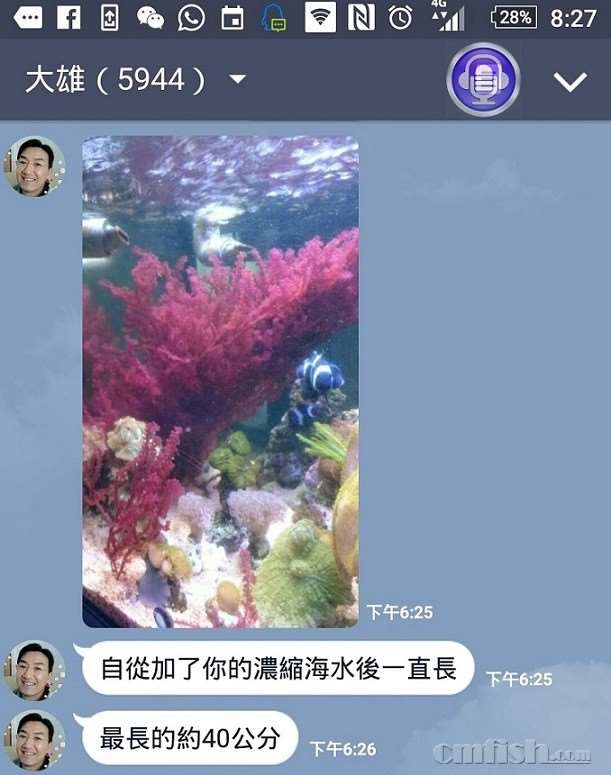Expand the 大雄 (5944) group name dropdown

pos(237,80)
